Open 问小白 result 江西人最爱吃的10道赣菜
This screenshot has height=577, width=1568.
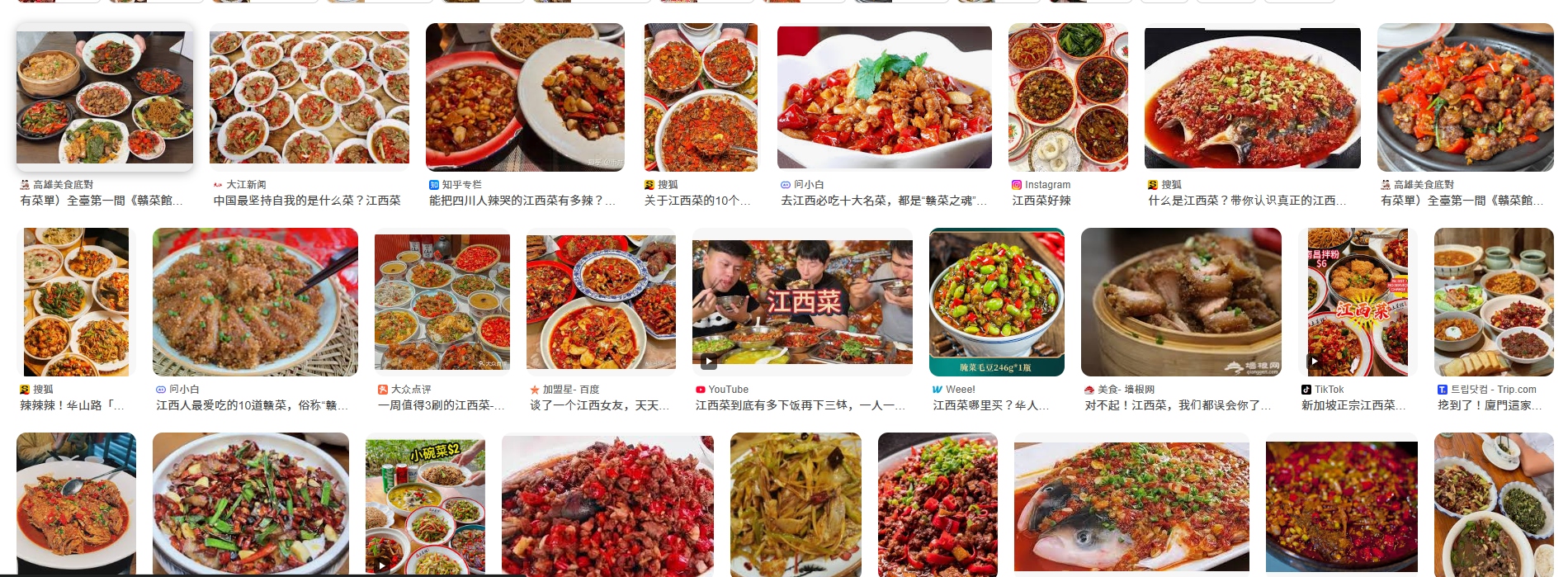255,302
